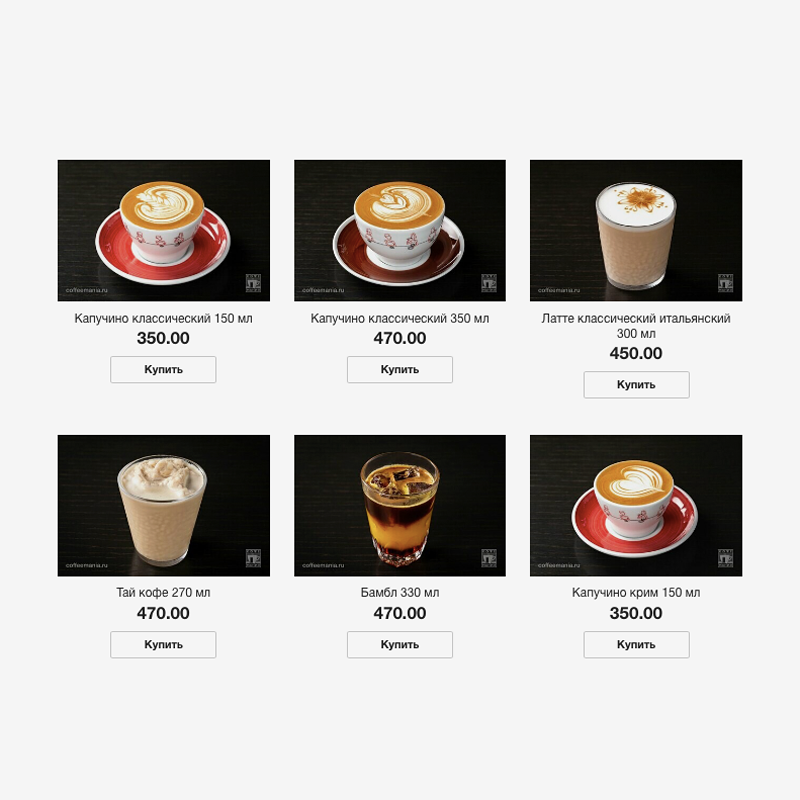Tap Купить under Капучино классический 350 мл
Image resolution: width=800 pixels, height=800 pixels.
(x=399, y=370)
